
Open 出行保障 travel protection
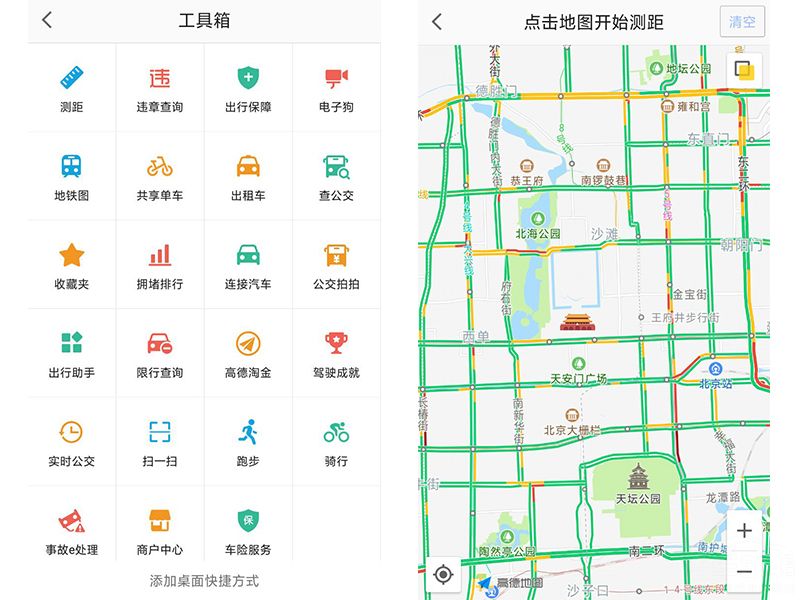[x=248, y=88]
